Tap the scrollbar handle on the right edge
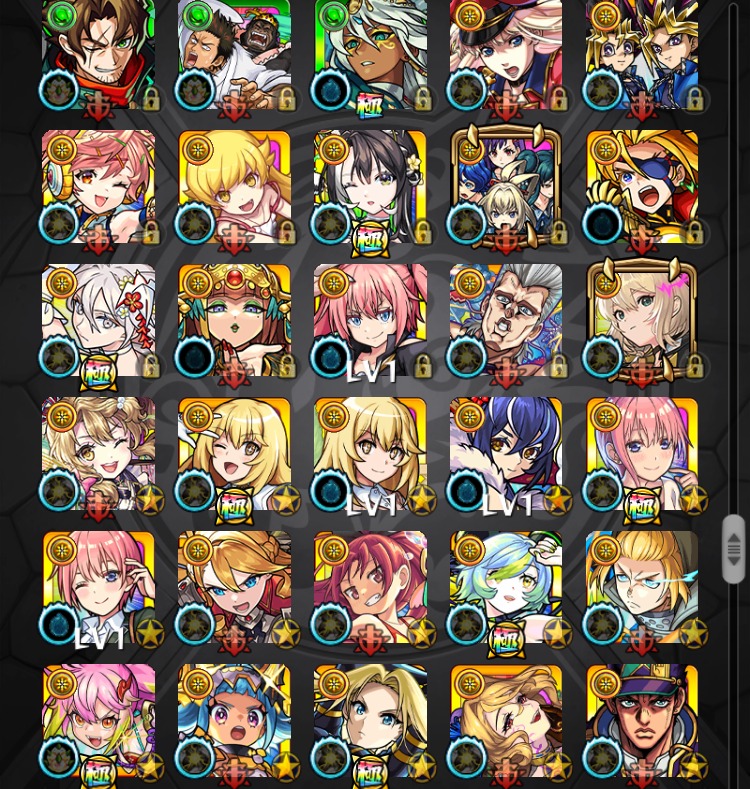 (734, 549)
